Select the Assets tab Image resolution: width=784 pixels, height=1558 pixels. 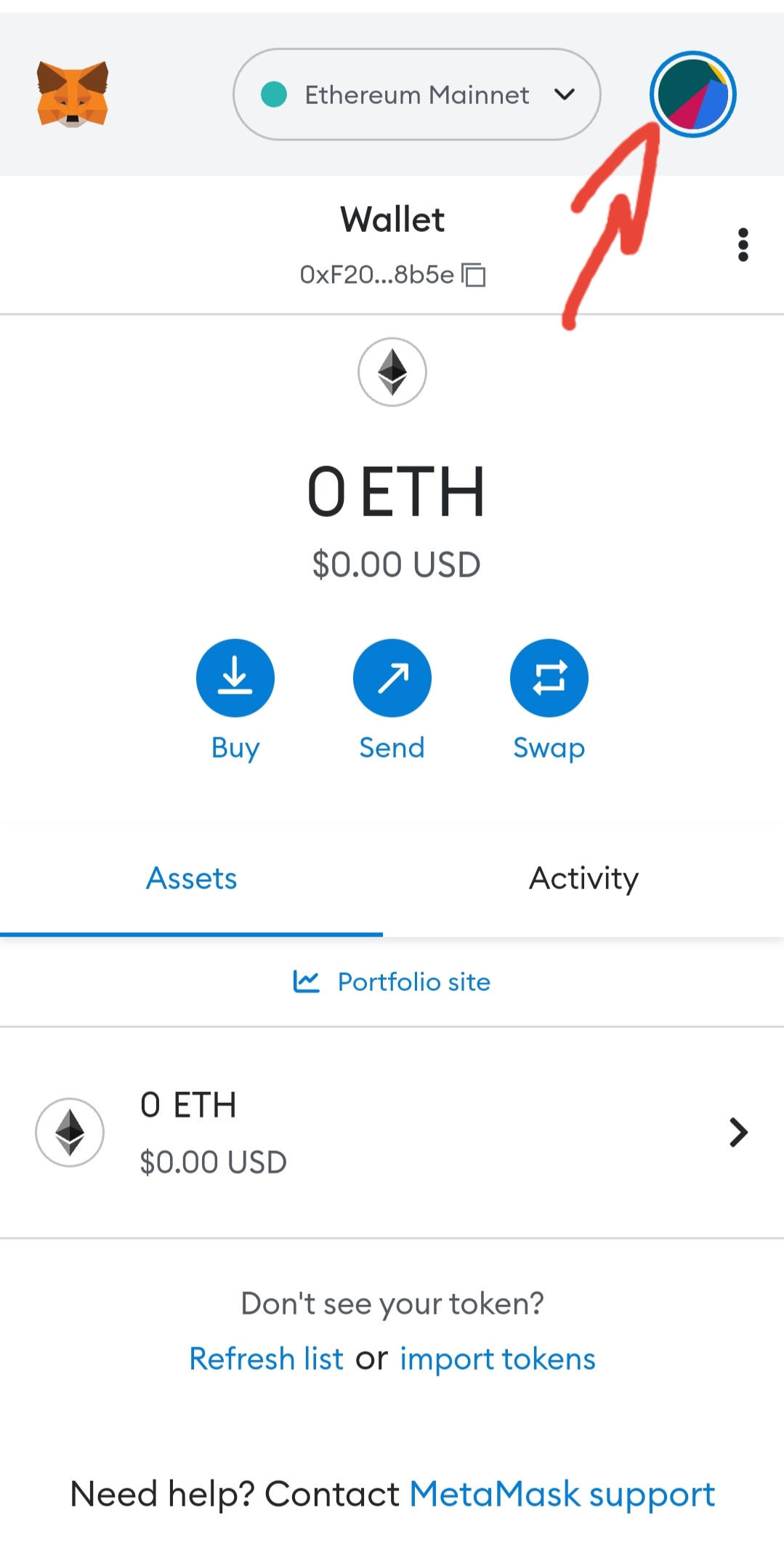pos(192,878)
